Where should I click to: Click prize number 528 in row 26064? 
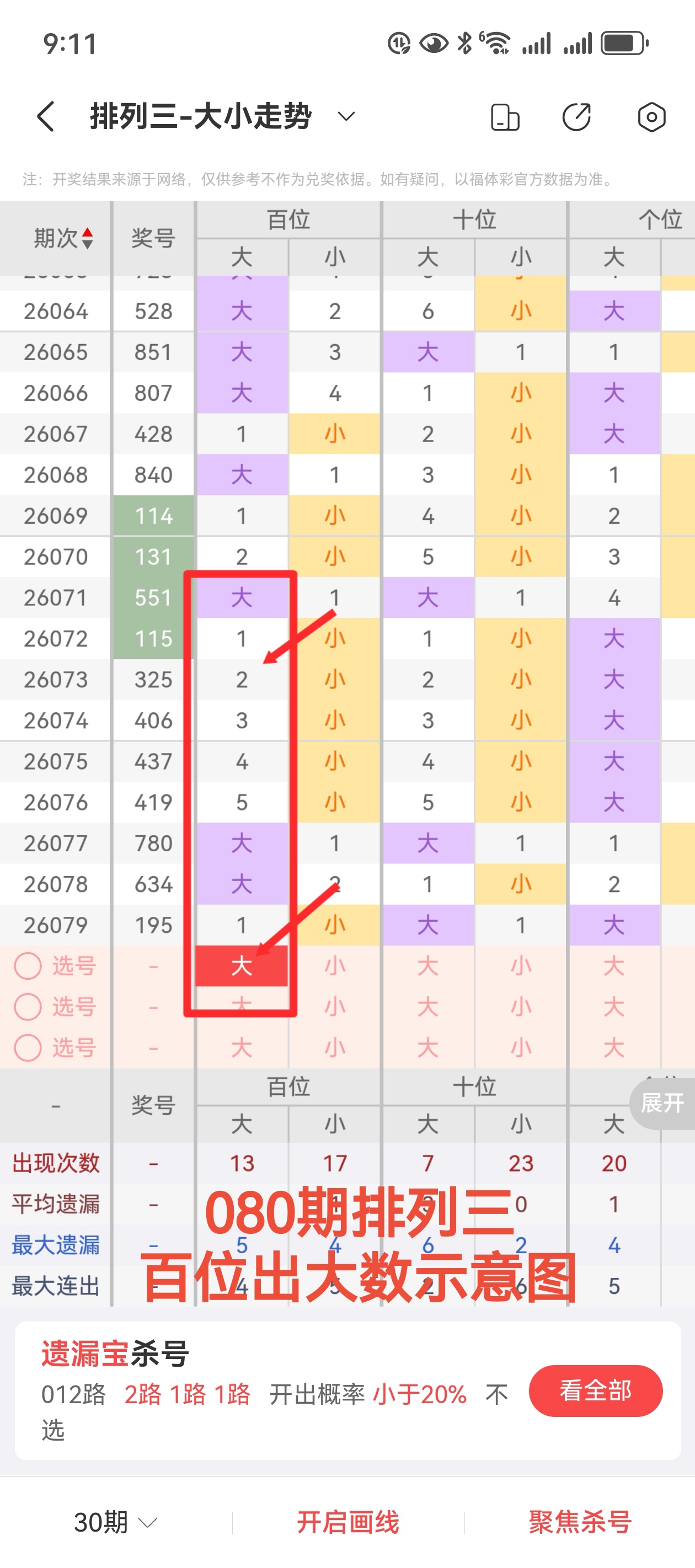pos(153,312)
